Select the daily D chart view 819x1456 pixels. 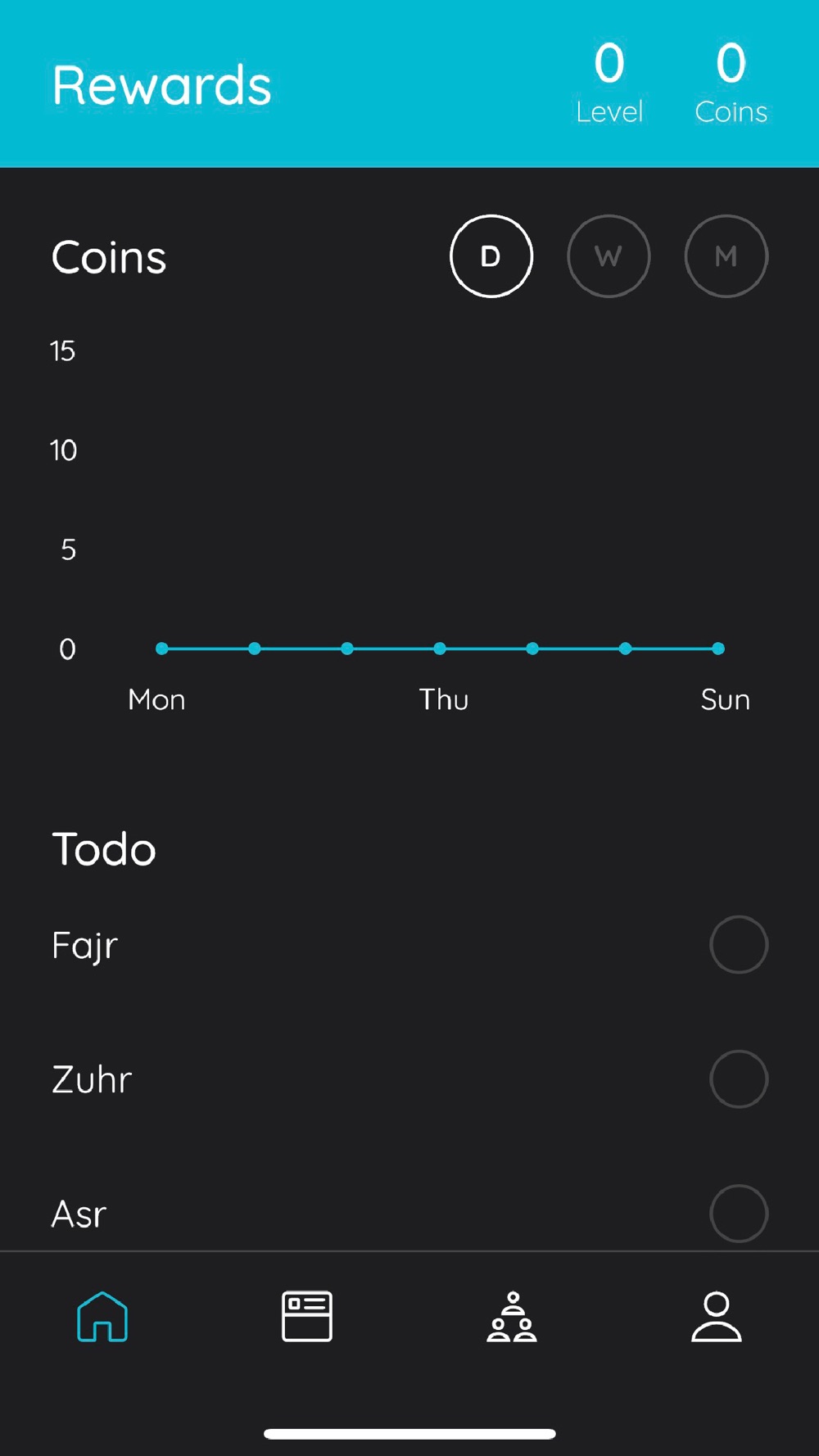(491, 256)
